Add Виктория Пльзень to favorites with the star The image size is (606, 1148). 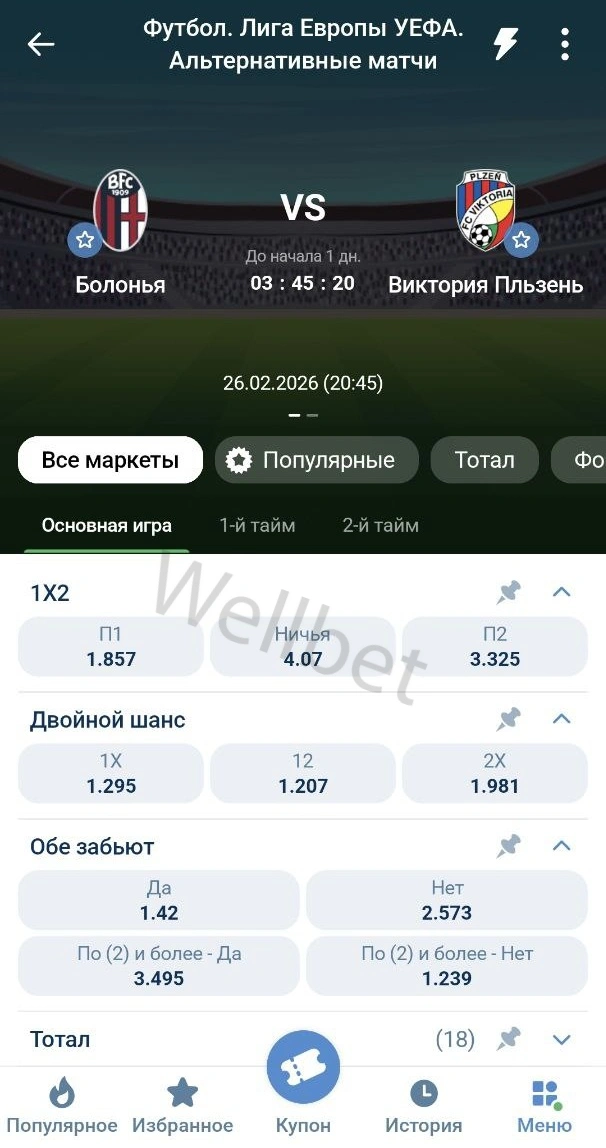pos(521,240)
